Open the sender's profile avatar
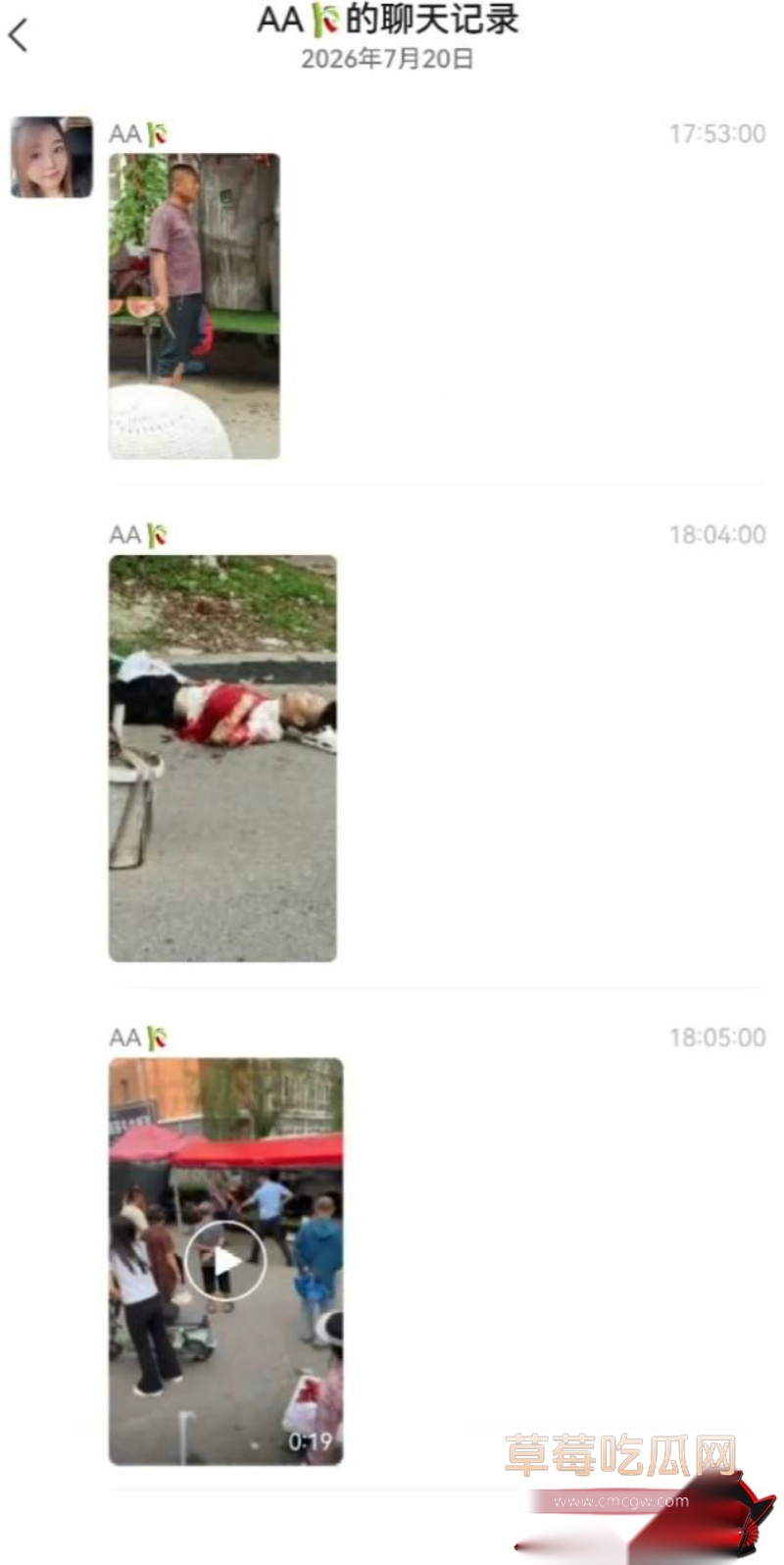 coord(52,157)
